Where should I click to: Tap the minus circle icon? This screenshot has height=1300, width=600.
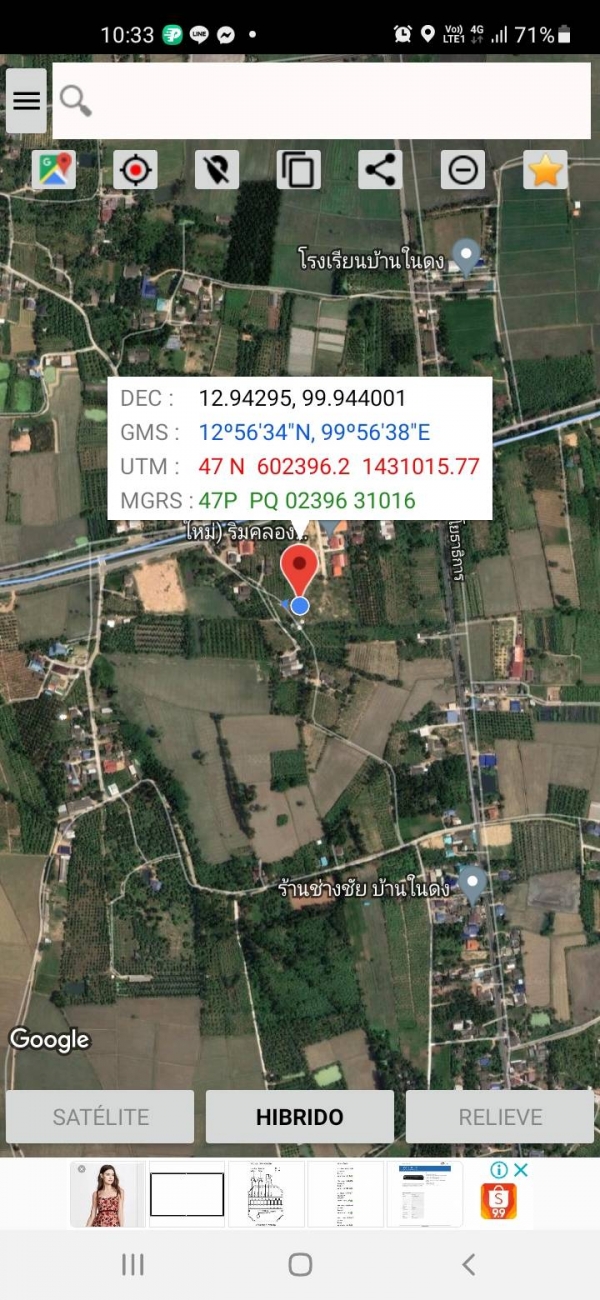click(x=463, y=170)
